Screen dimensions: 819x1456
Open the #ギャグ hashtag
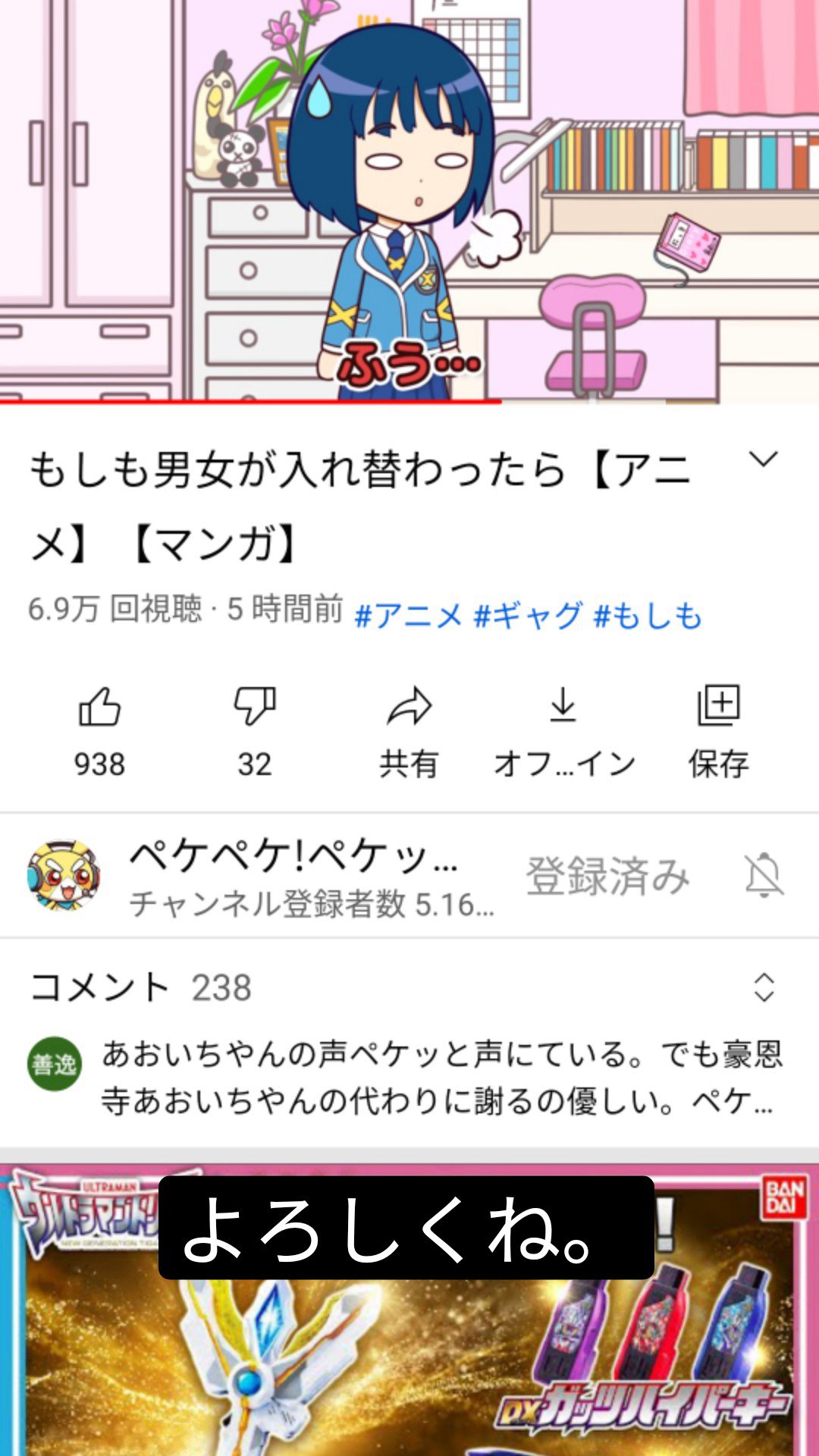(527, 615)
